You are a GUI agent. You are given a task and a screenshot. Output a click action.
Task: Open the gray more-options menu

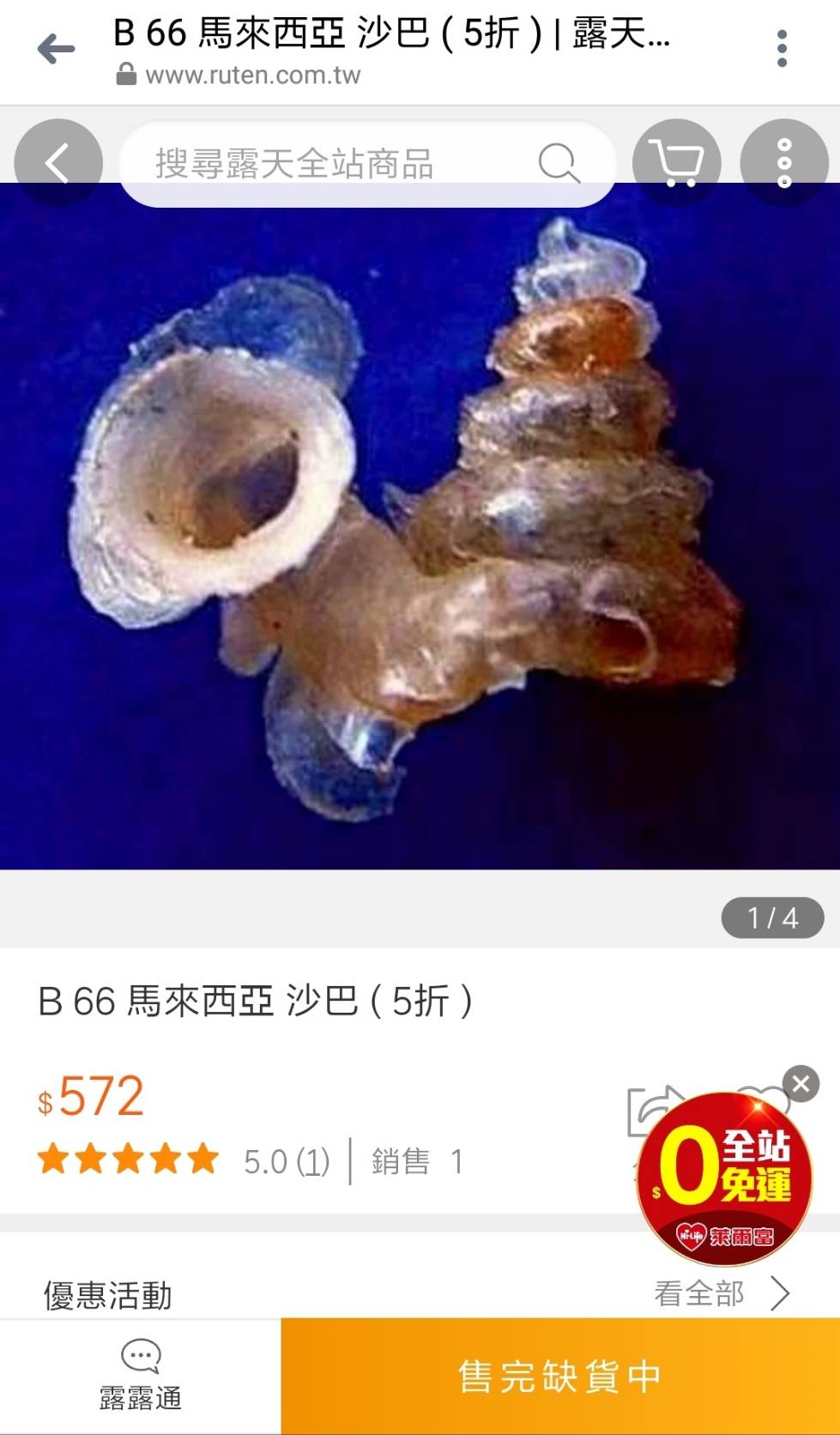[x=783, y=163]
